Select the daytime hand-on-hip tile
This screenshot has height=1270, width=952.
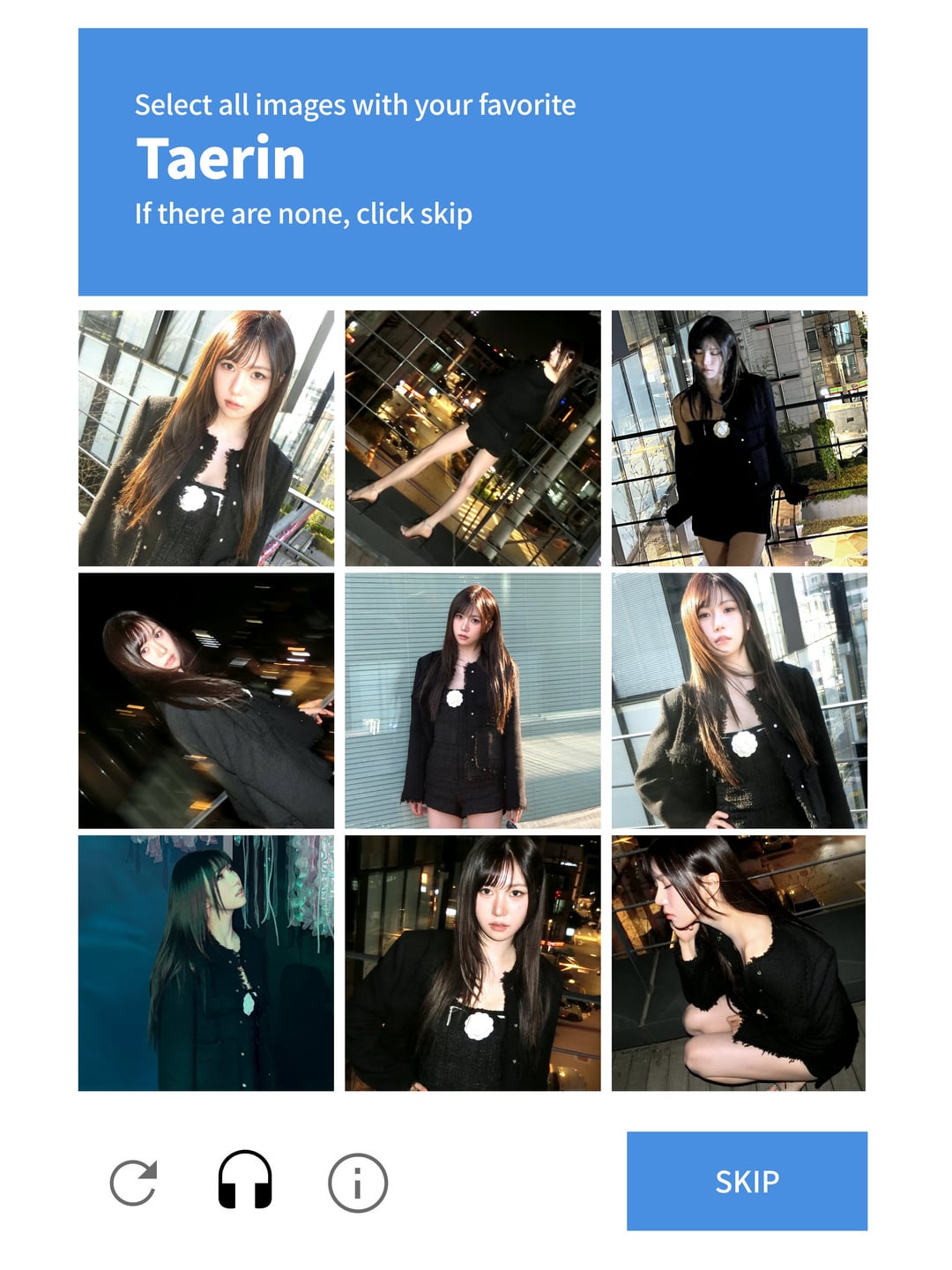tap(739, 700)
